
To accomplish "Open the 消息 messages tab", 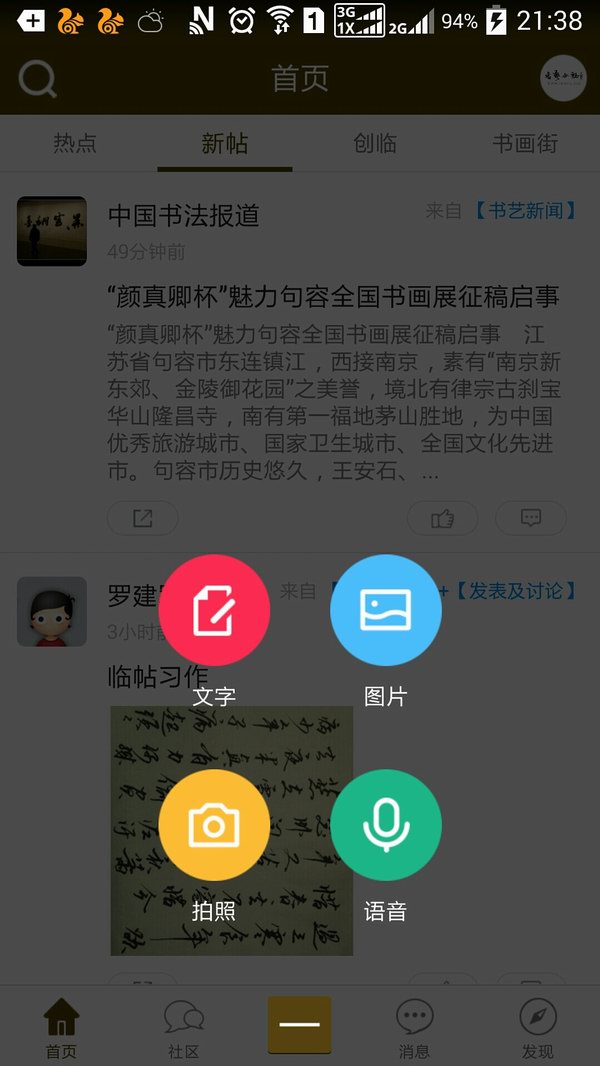I will pyautogui.click(x=414, y=1028).
